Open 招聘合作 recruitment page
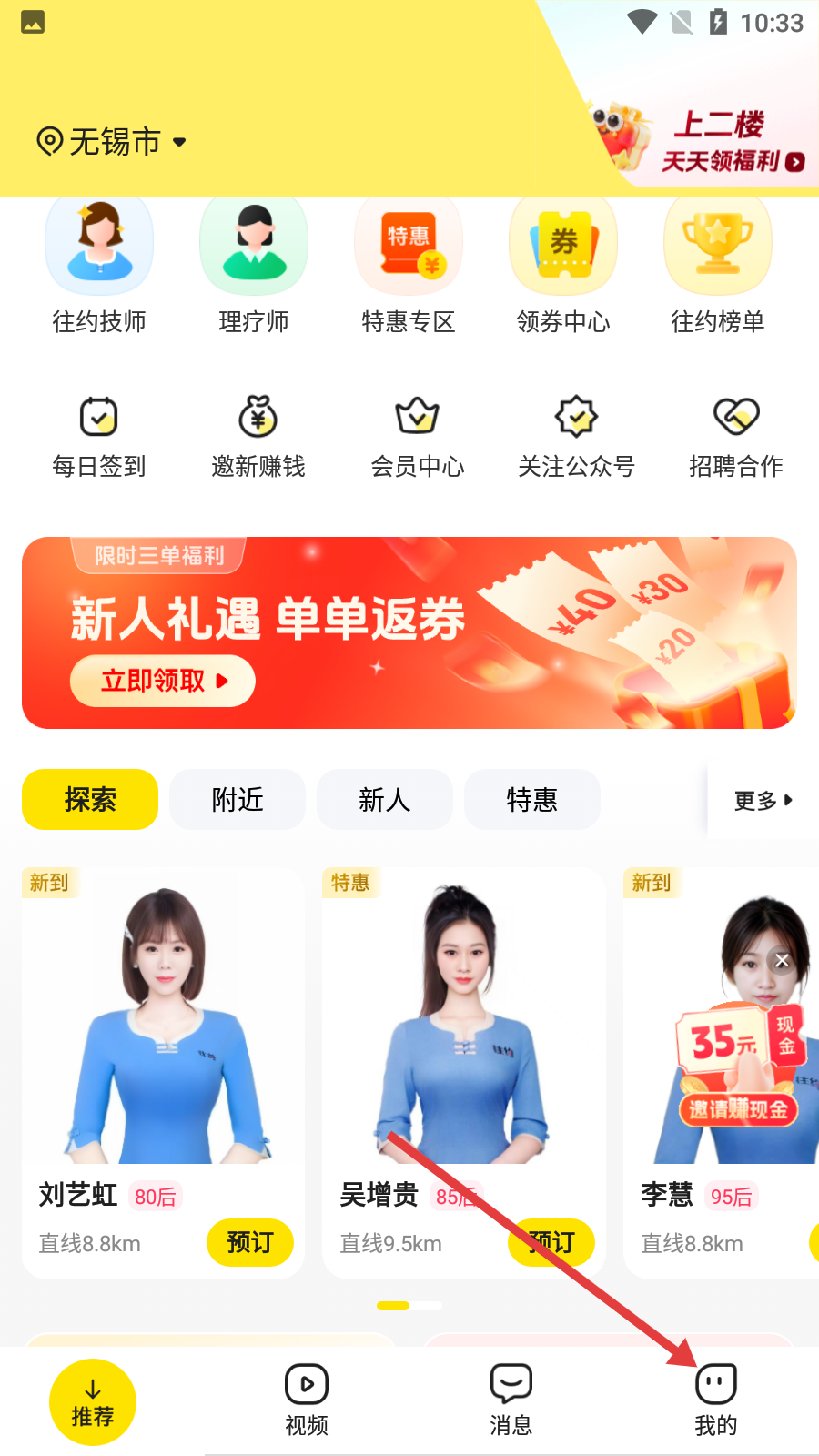The width and height of the screenshot is (819, 1456). (x=736, y=437)
